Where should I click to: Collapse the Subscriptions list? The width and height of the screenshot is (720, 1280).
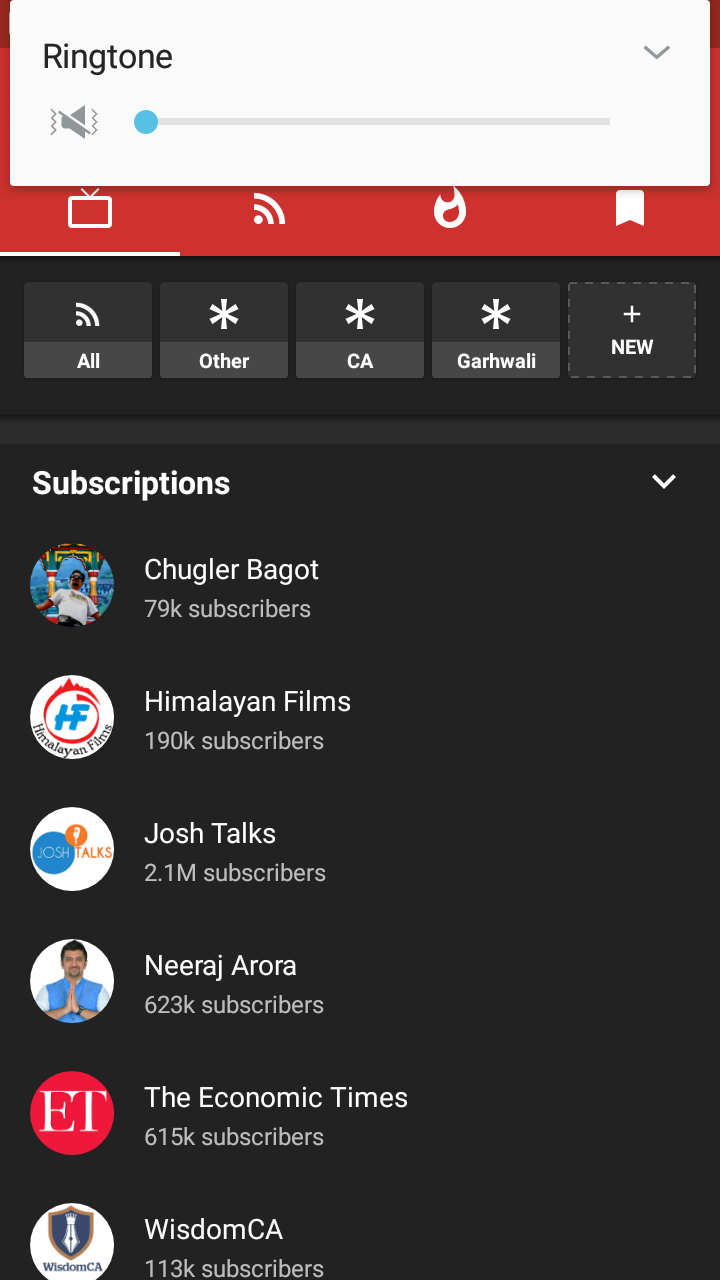pyautogui.click(x=664, y=482)
